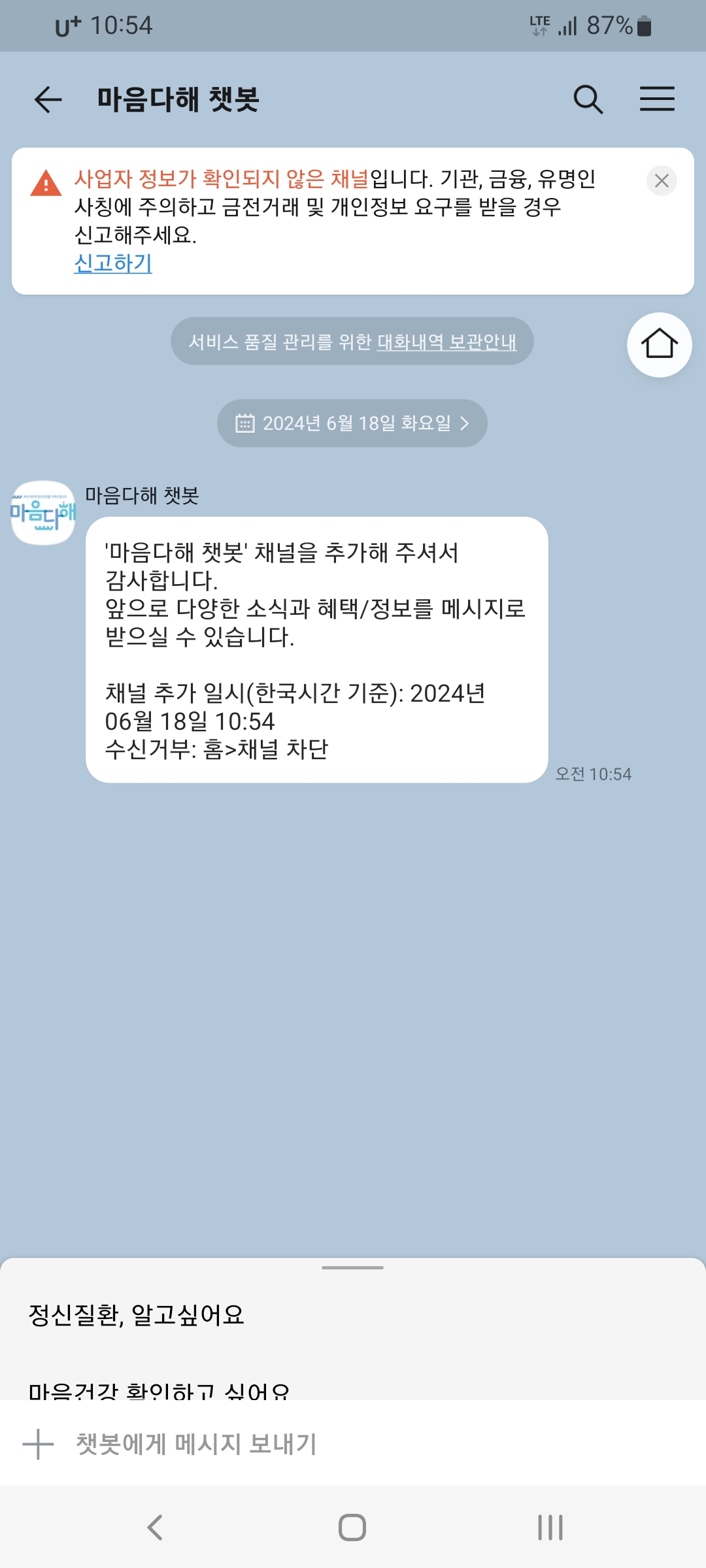The height and width of the screenshot is (1568, 706).
Task: Search within the chat conversation
Action: [x=588, y=100]
